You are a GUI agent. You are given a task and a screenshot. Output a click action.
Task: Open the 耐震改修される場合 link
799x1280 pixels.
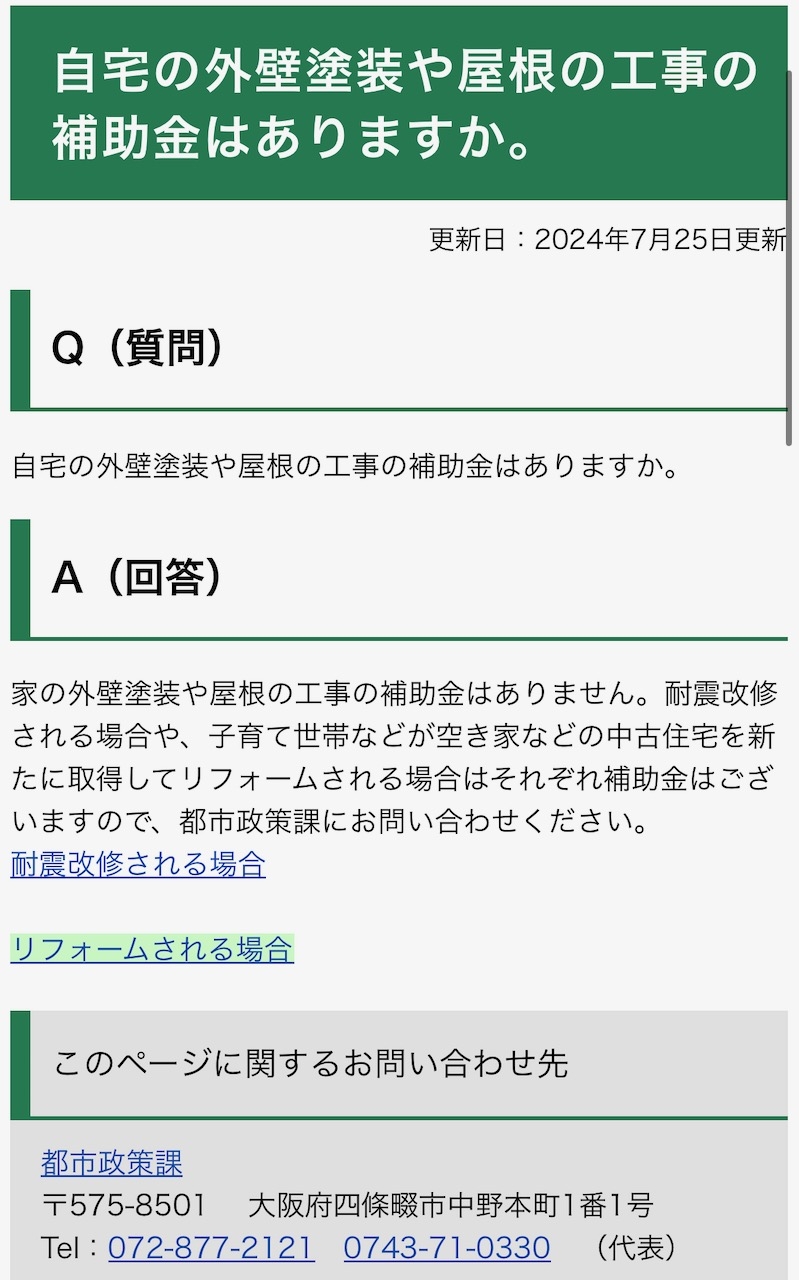click(138, 863)
